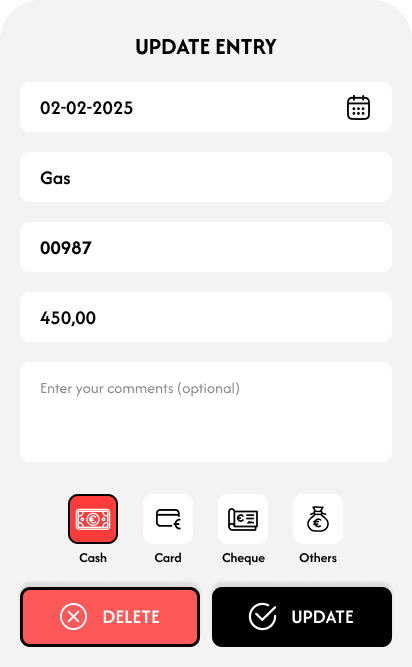412x667 pixels.
Task: Pick Cheque payment option
Action: click(243, 519)
